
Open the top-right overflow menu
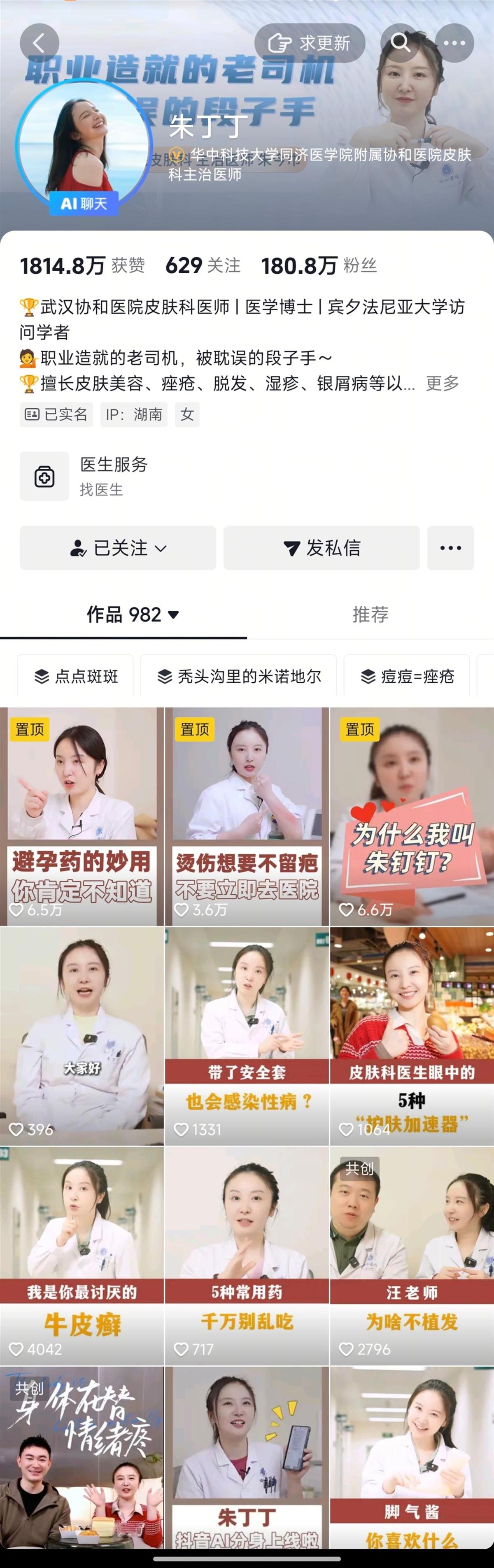coord(454,43)
